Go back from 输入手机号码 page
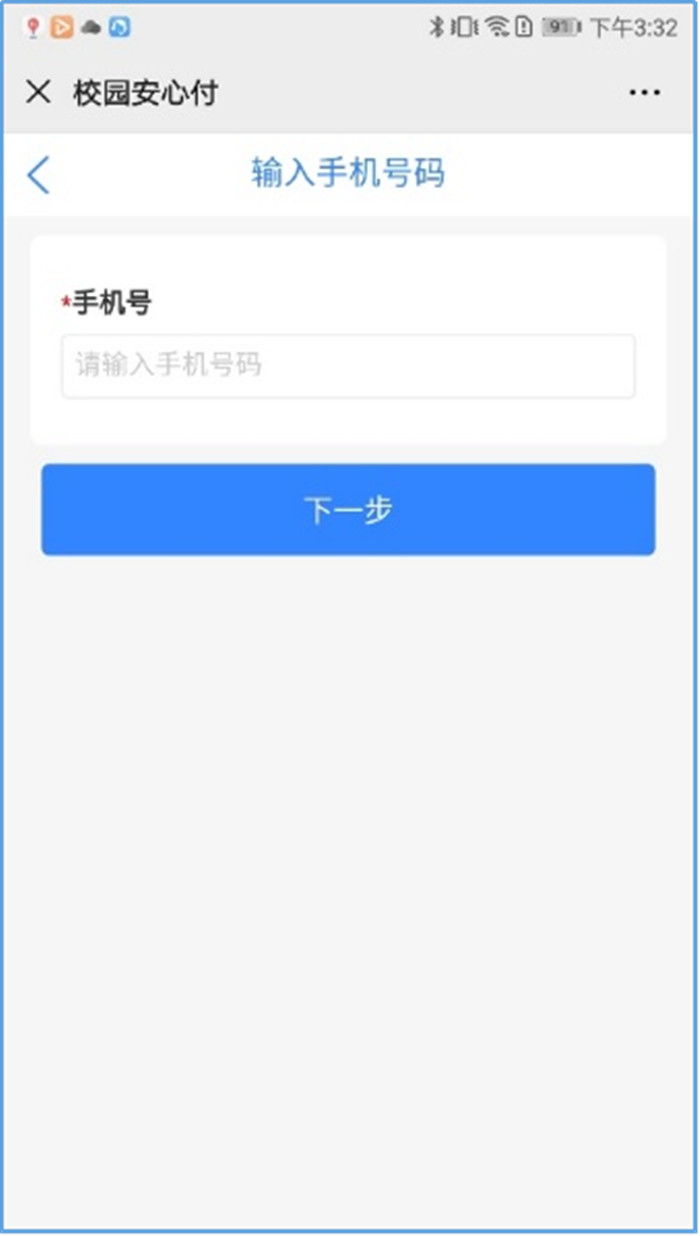The width and height of the screenshot is (700, 1236). [38, 175]
